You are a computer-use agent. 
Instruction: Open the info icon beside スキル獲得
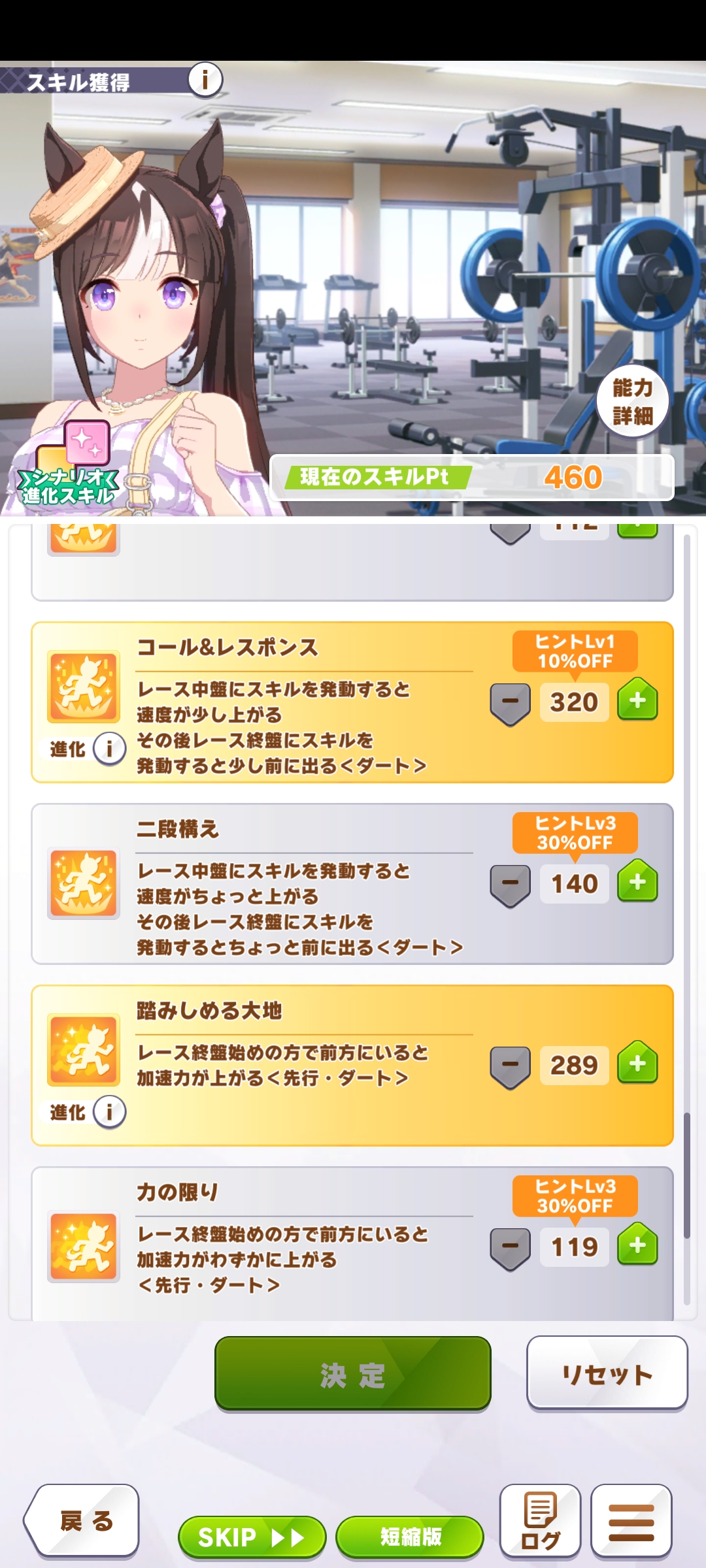205,80
